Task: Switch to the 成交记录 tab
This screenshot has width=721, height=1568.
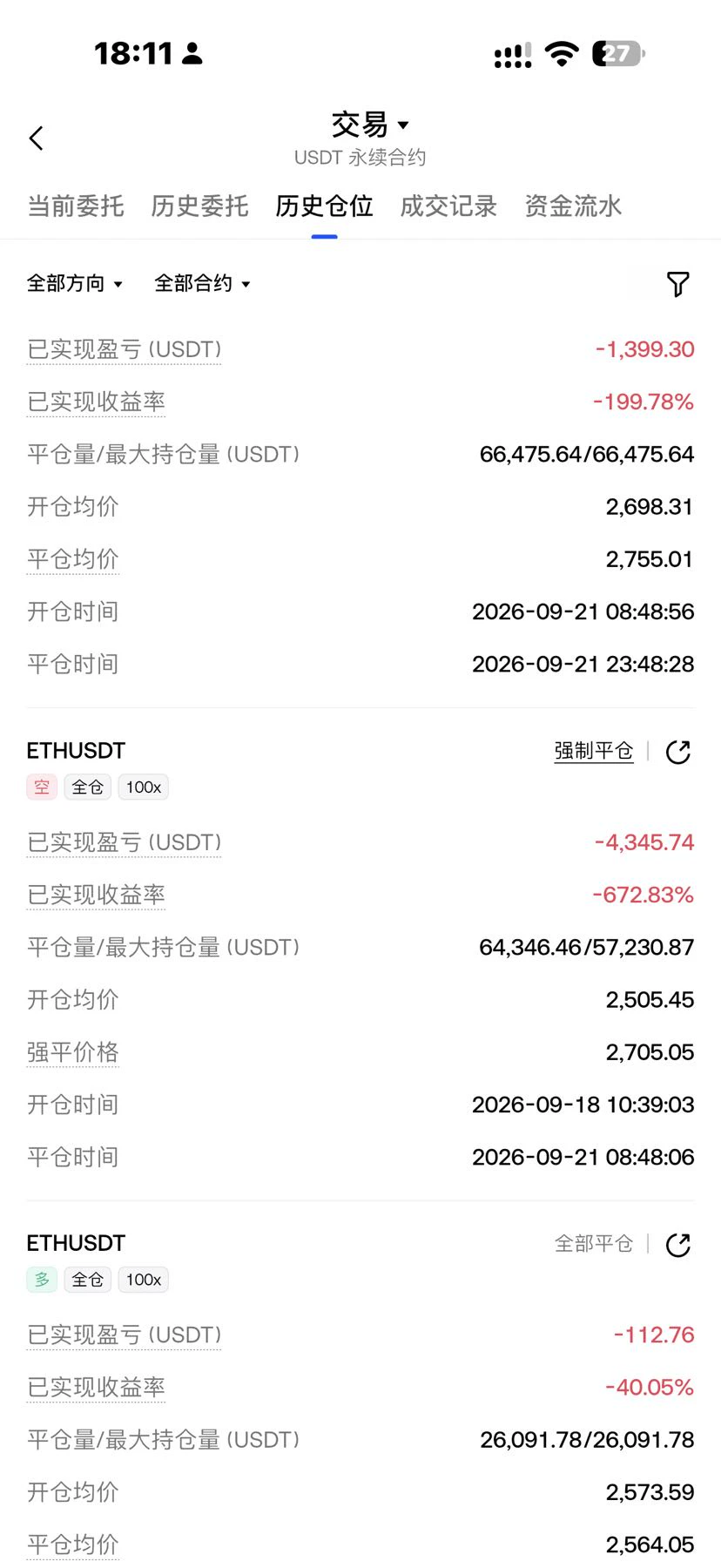Action: (448, 206)
